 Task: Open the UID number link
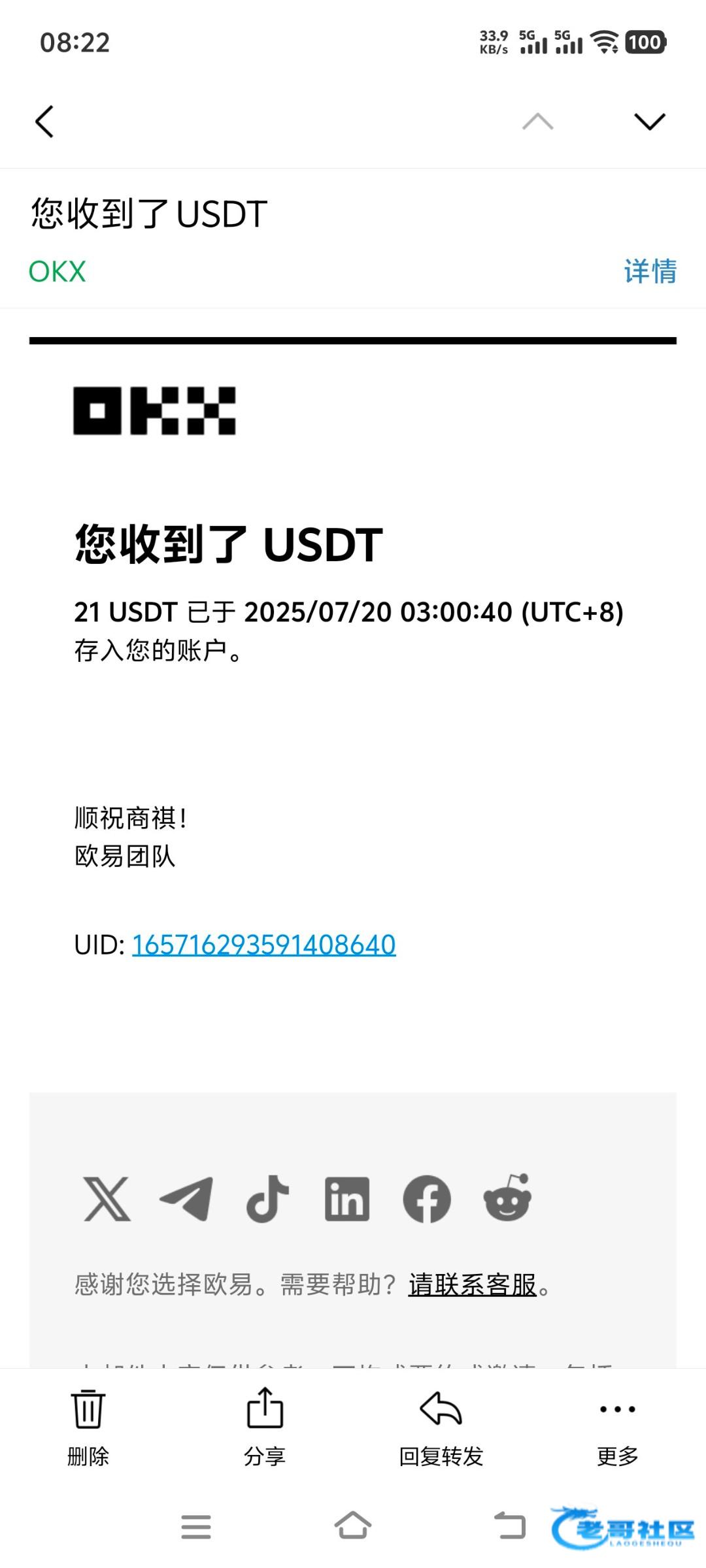click(x=264, y=945)
